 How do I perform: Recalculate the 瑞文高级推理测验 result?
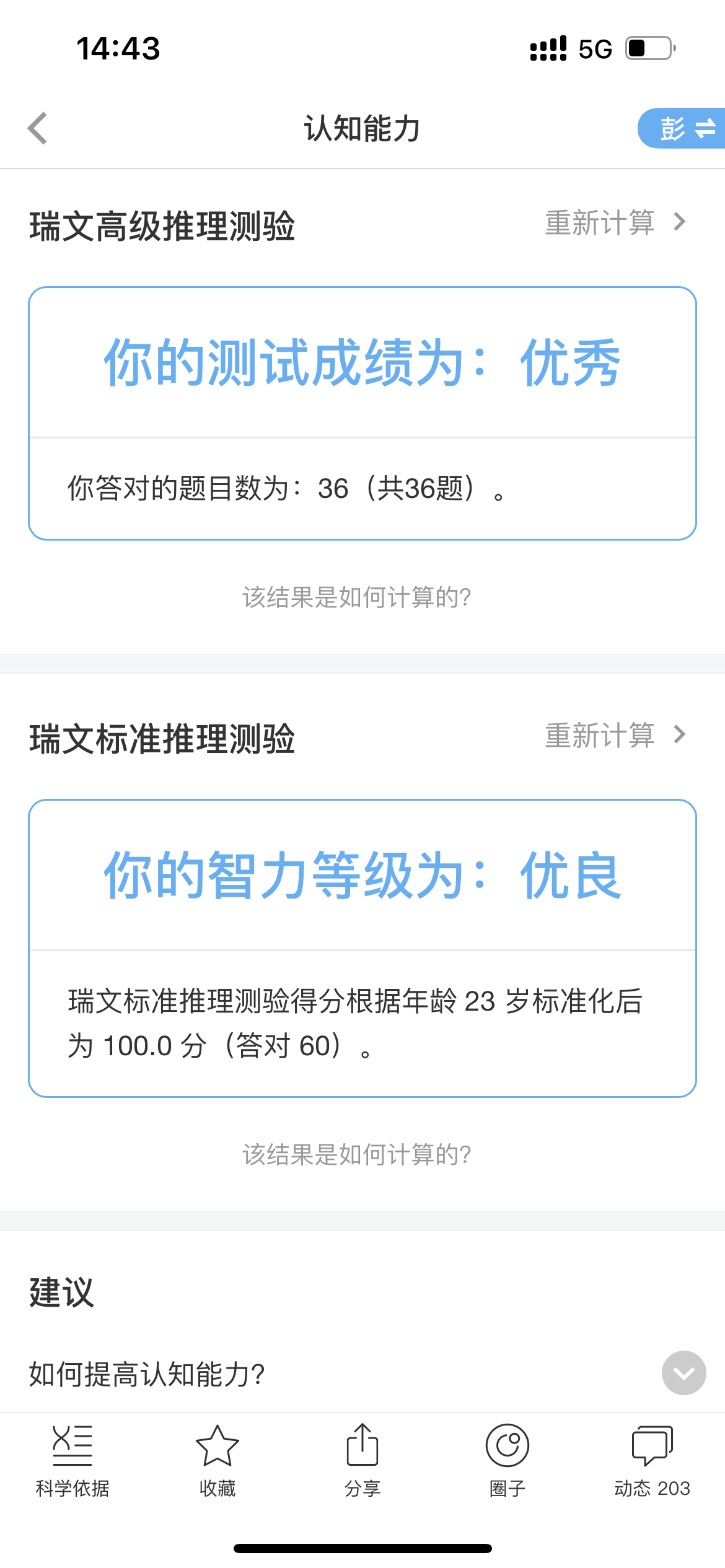click(x=615, y=222)
